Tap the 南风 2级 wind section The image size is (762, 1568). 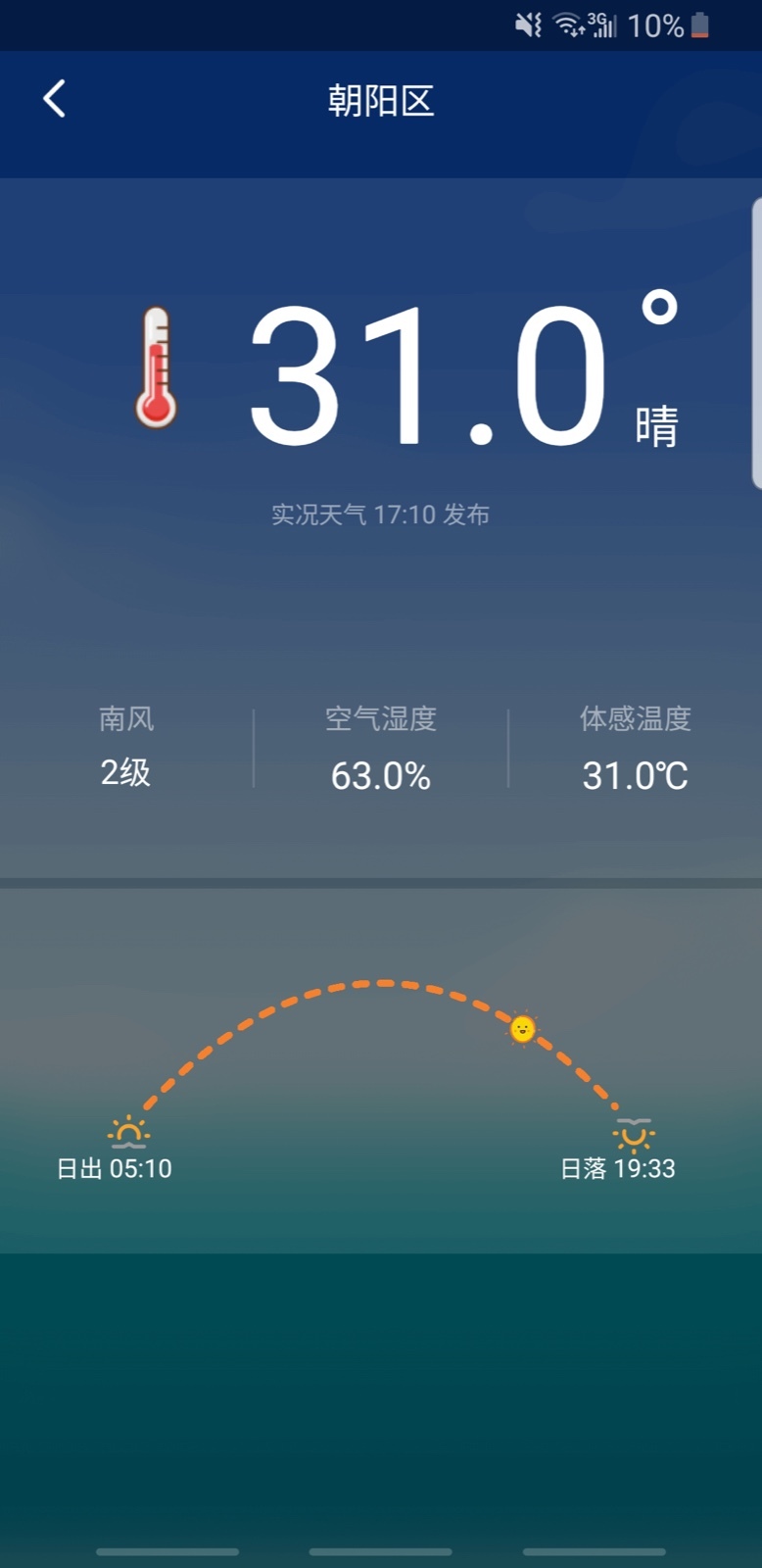coord(127,747)
